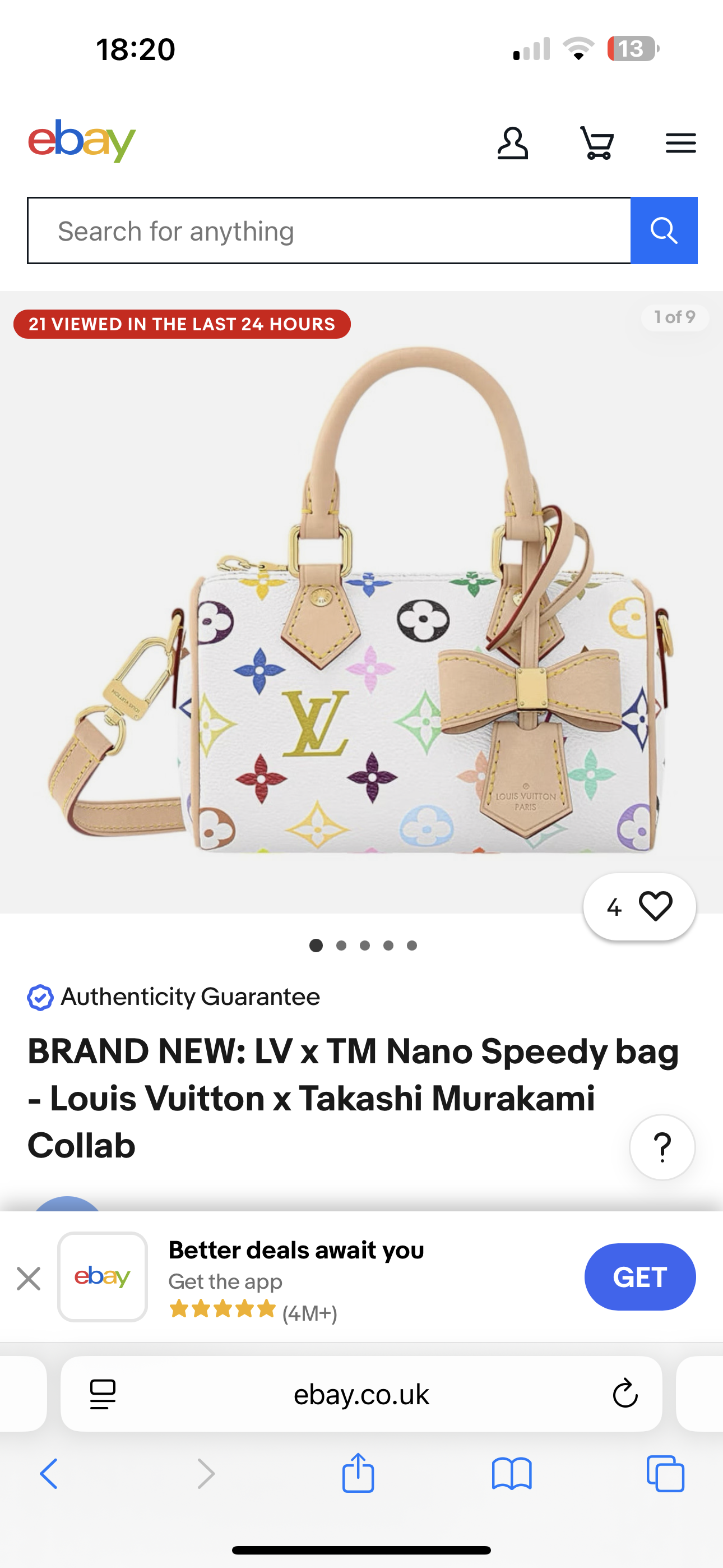723x1568 pixels.
Task: Dismiss the Get the app banner
Action: coord(29,1278)
